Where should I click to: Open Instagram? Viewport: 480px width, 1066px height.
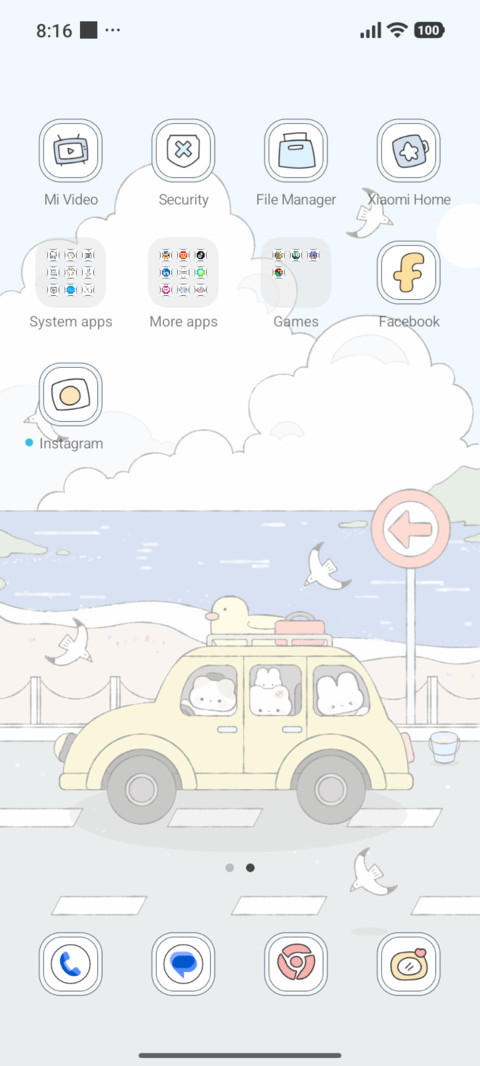click(x=71, y=394)
